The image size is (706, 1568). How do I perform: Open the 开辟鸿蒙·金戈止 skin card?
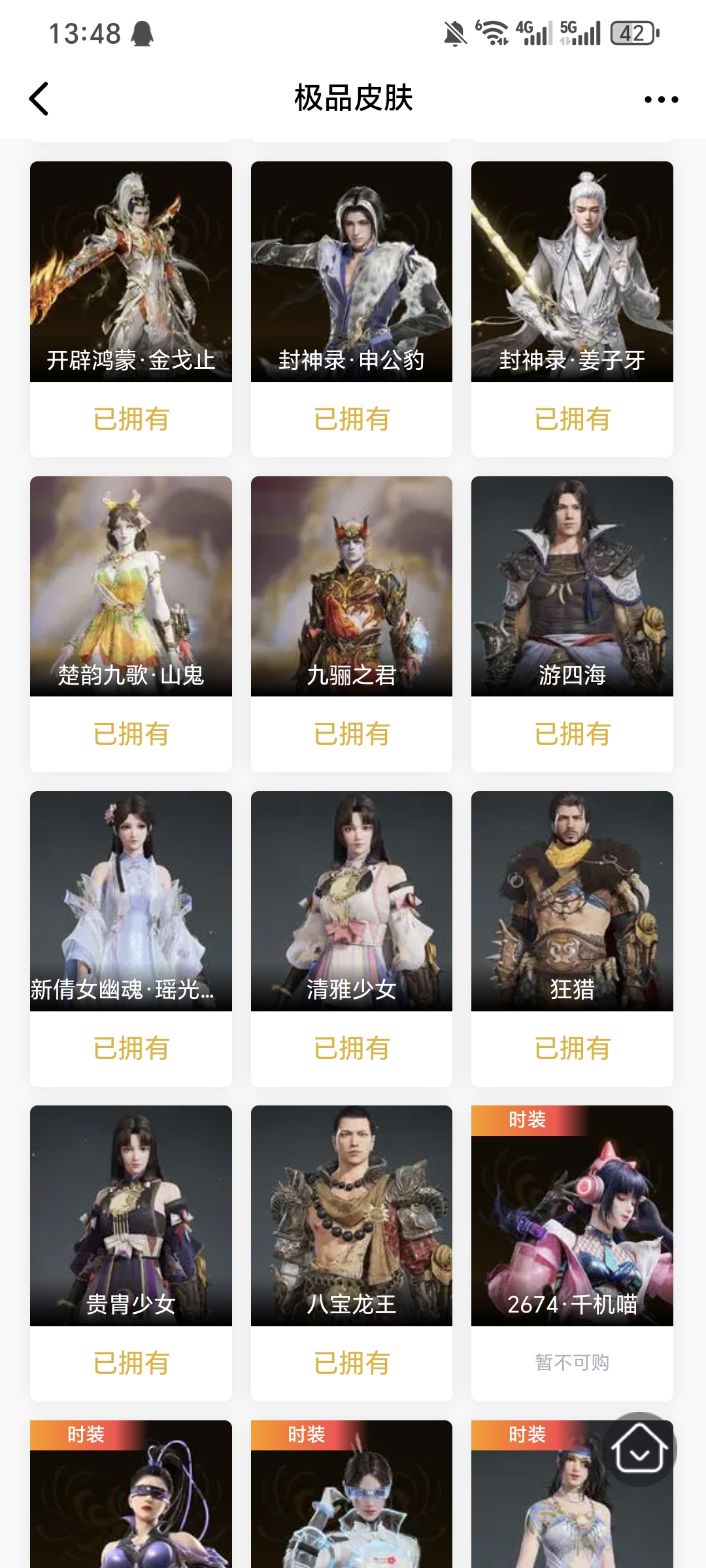coord(131,272)
